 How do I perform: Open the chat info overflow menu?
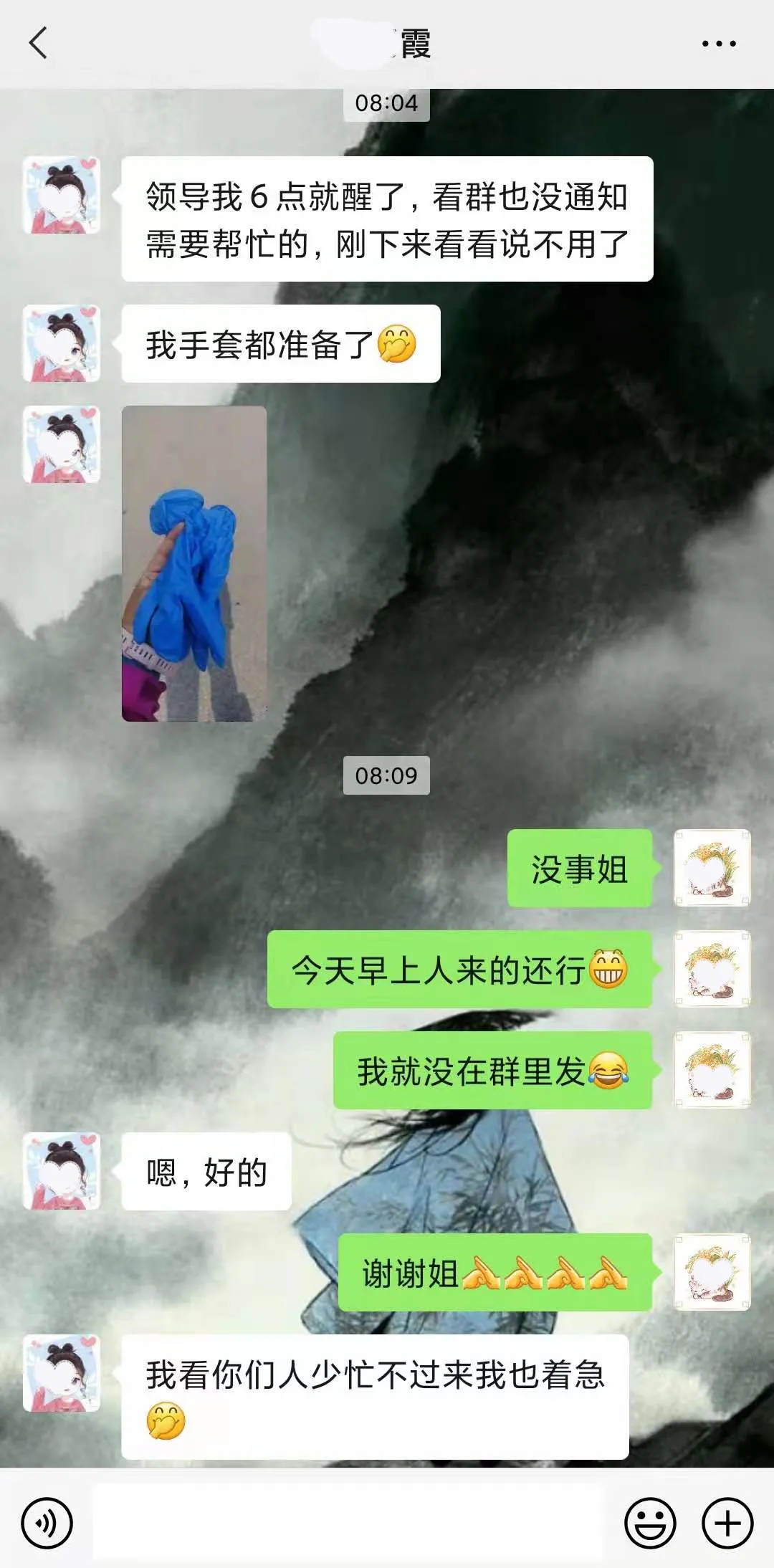click(718, 44)
